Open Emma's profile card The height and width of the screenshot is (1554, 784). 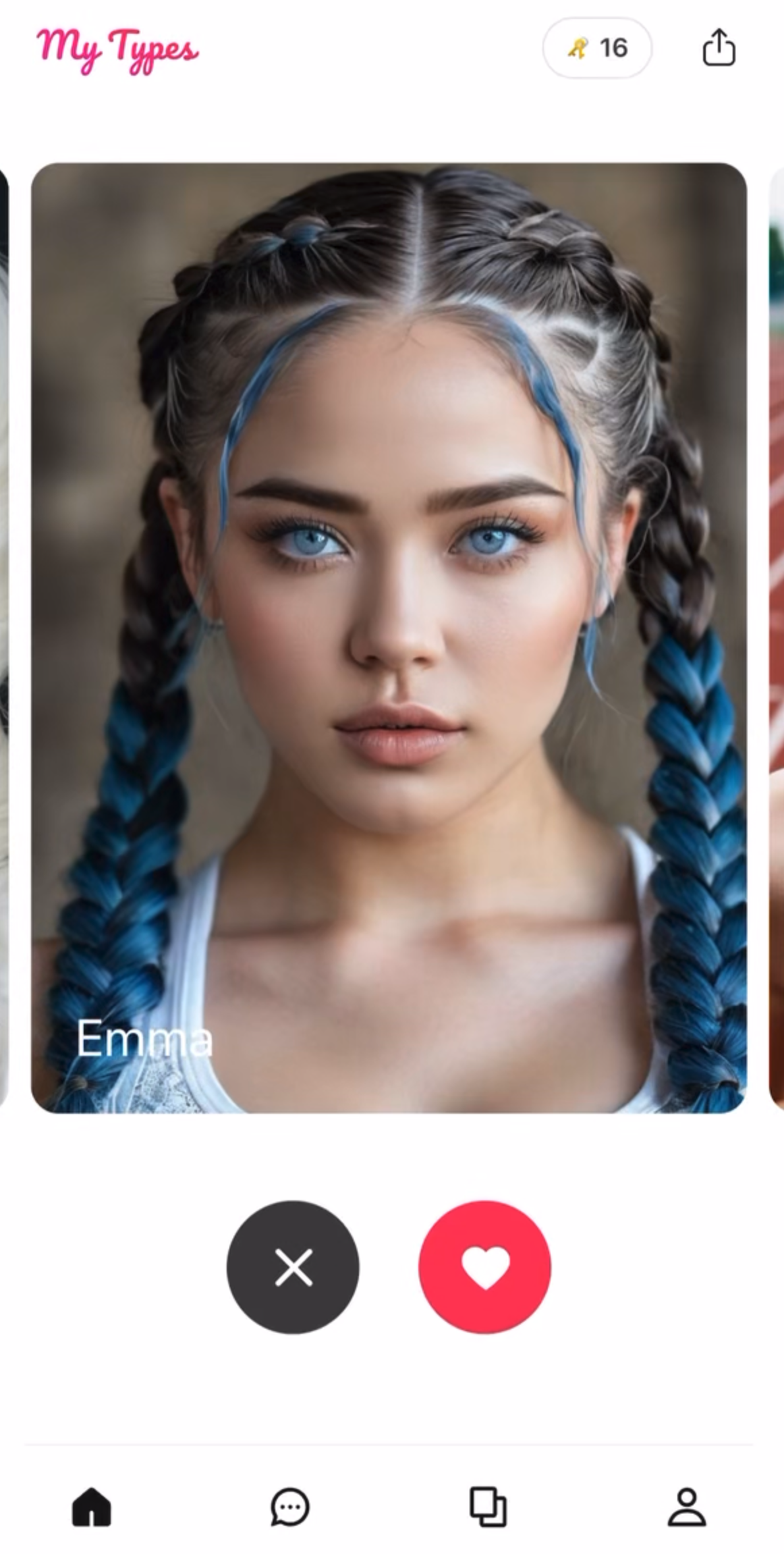(389, 637)
